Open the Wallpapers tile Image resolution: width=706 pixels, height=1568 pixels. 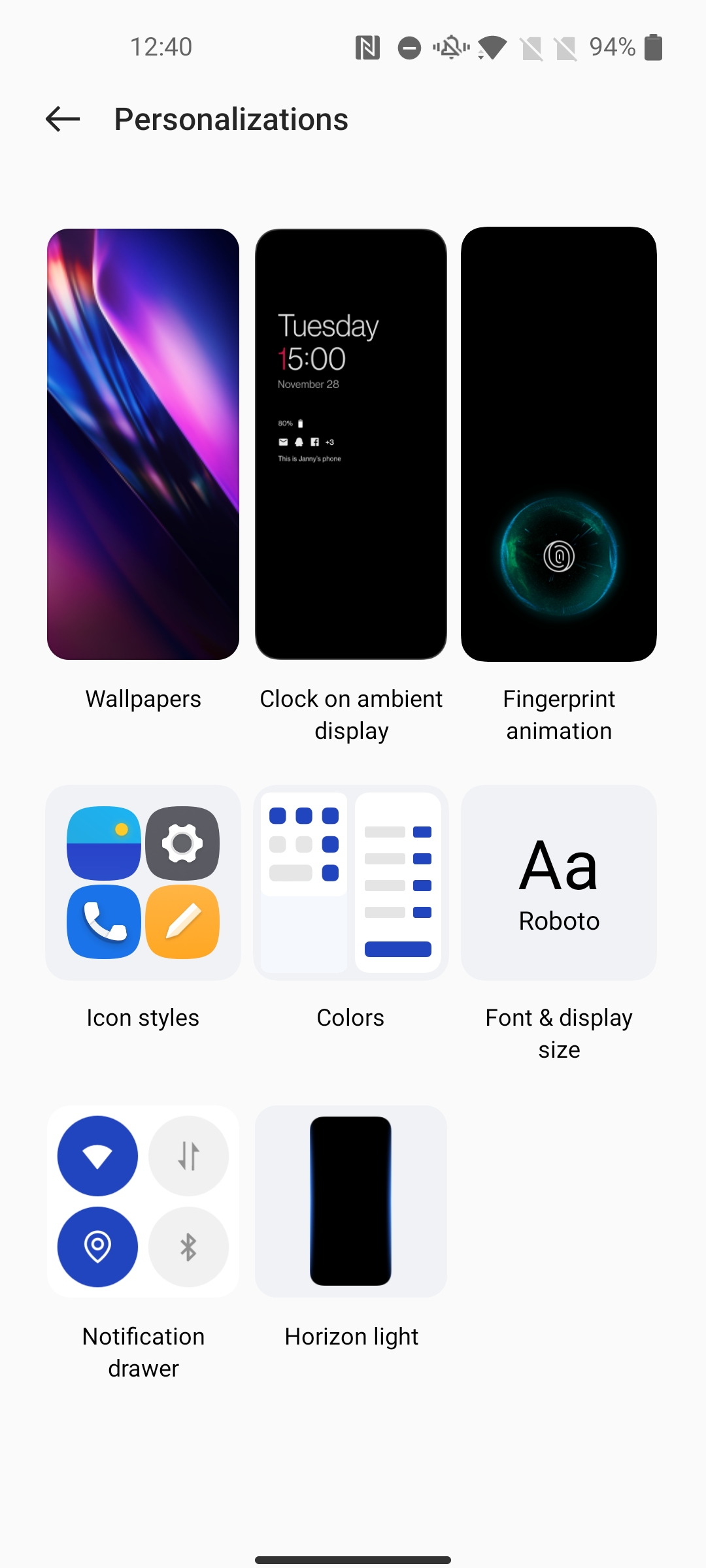pyautogui.click(x=143, y=444)
